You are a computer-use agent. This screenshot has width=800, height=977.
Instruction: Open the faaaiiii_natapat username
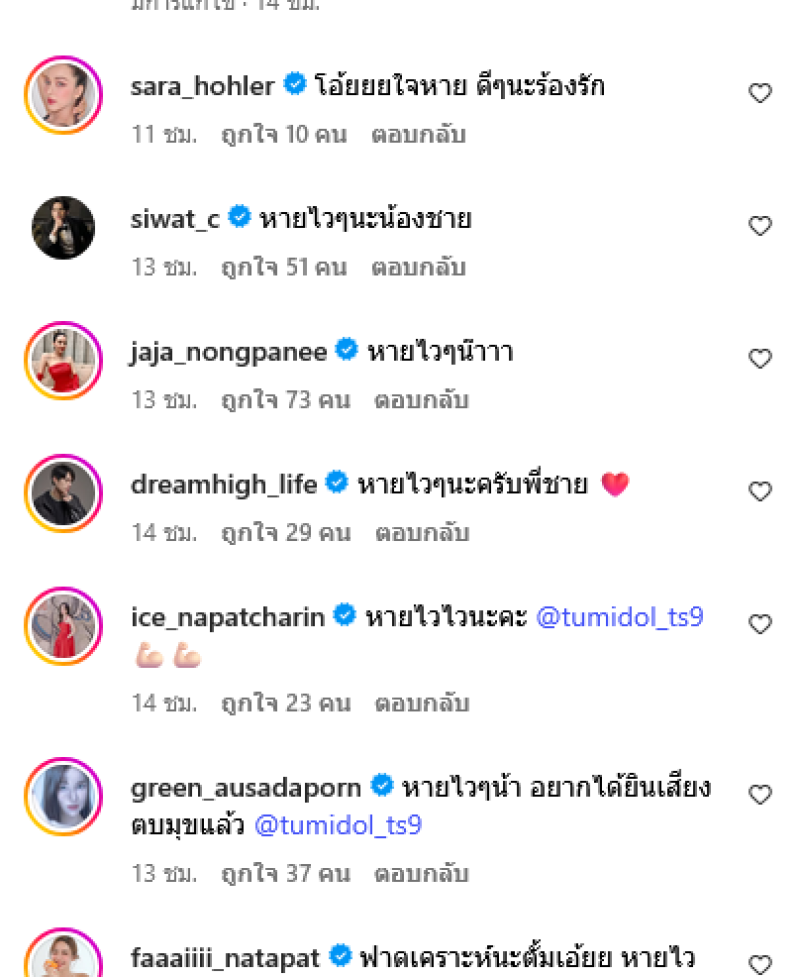tap(226, 957)
